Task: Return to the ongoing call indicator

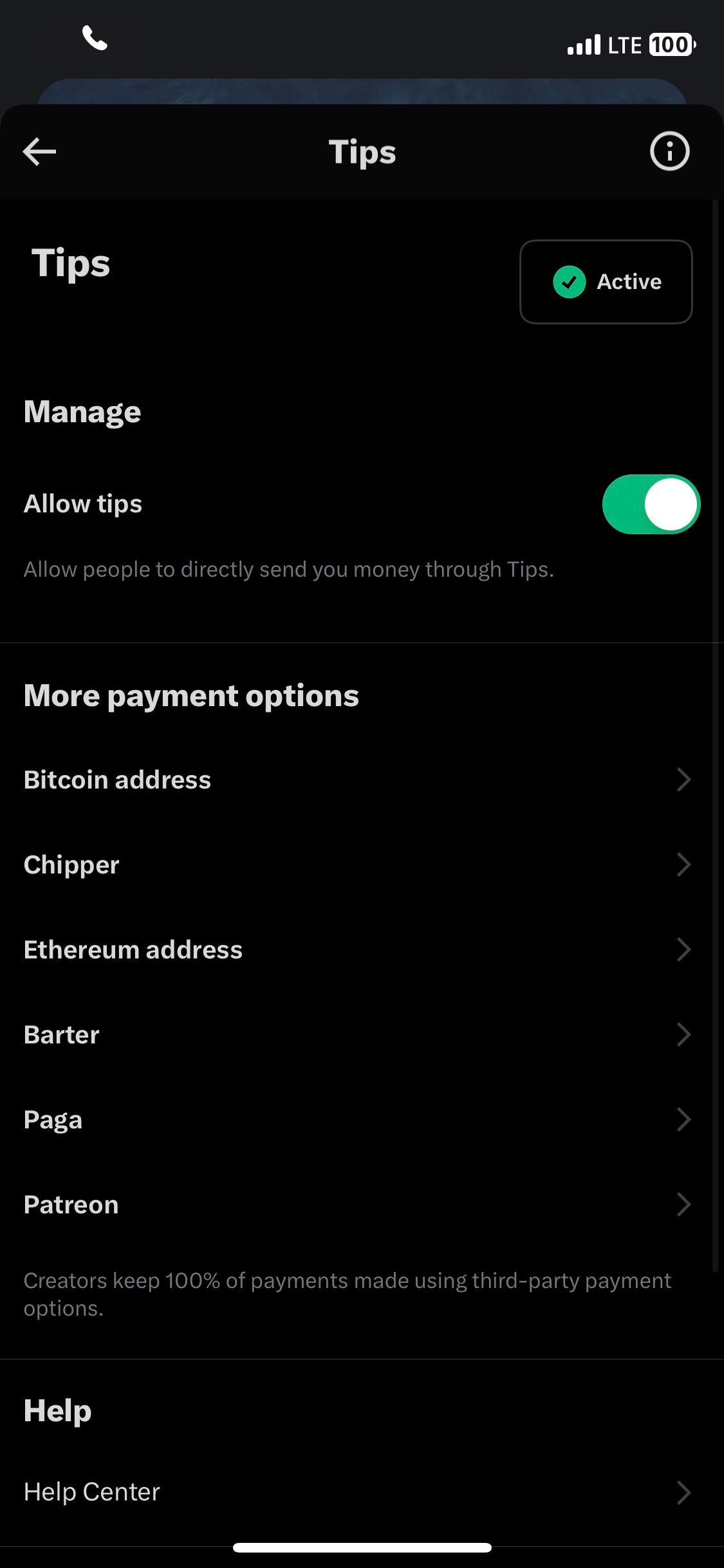Action: click(x=95, y=39)
